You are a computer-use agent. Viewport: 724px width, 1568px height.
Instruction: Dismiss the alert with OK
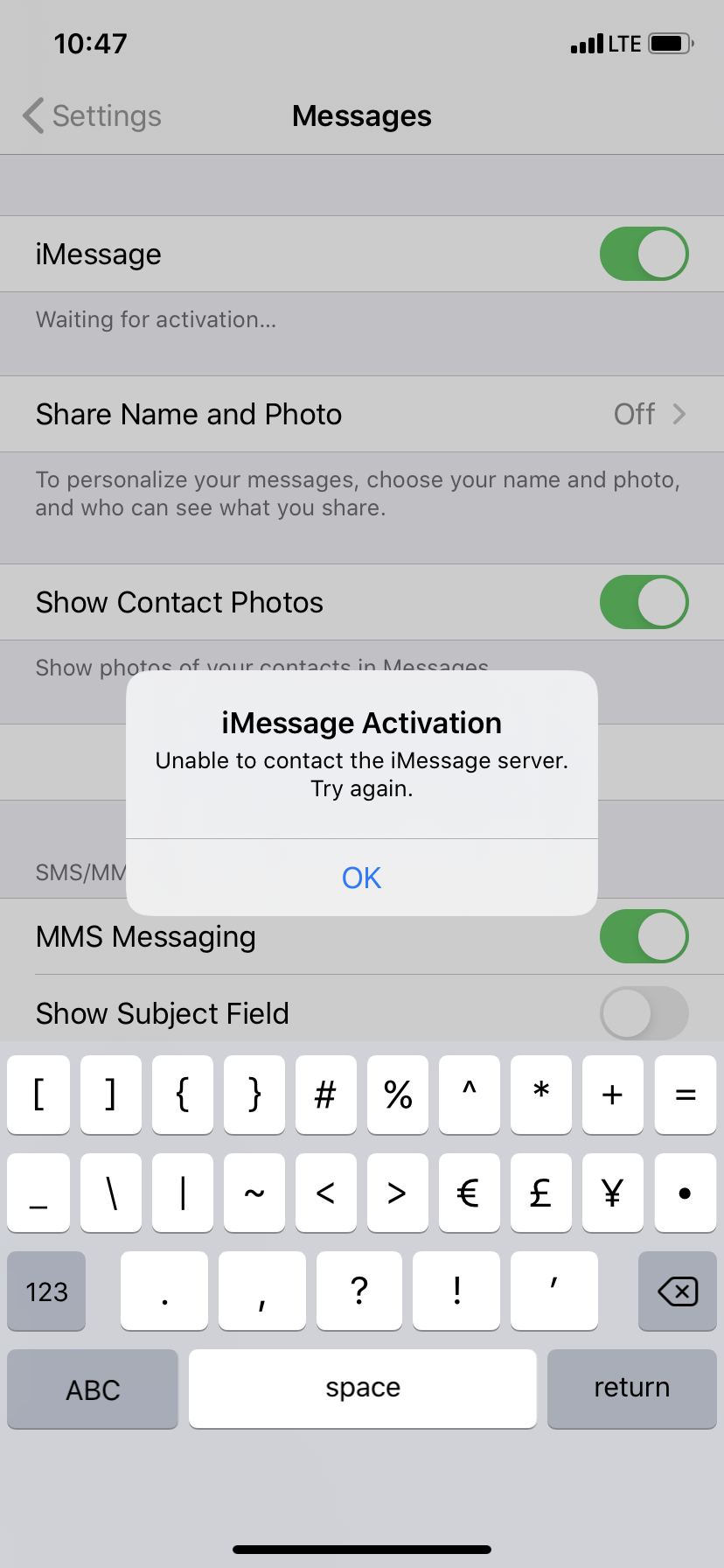pyautogui.click(x=361, y=878)
